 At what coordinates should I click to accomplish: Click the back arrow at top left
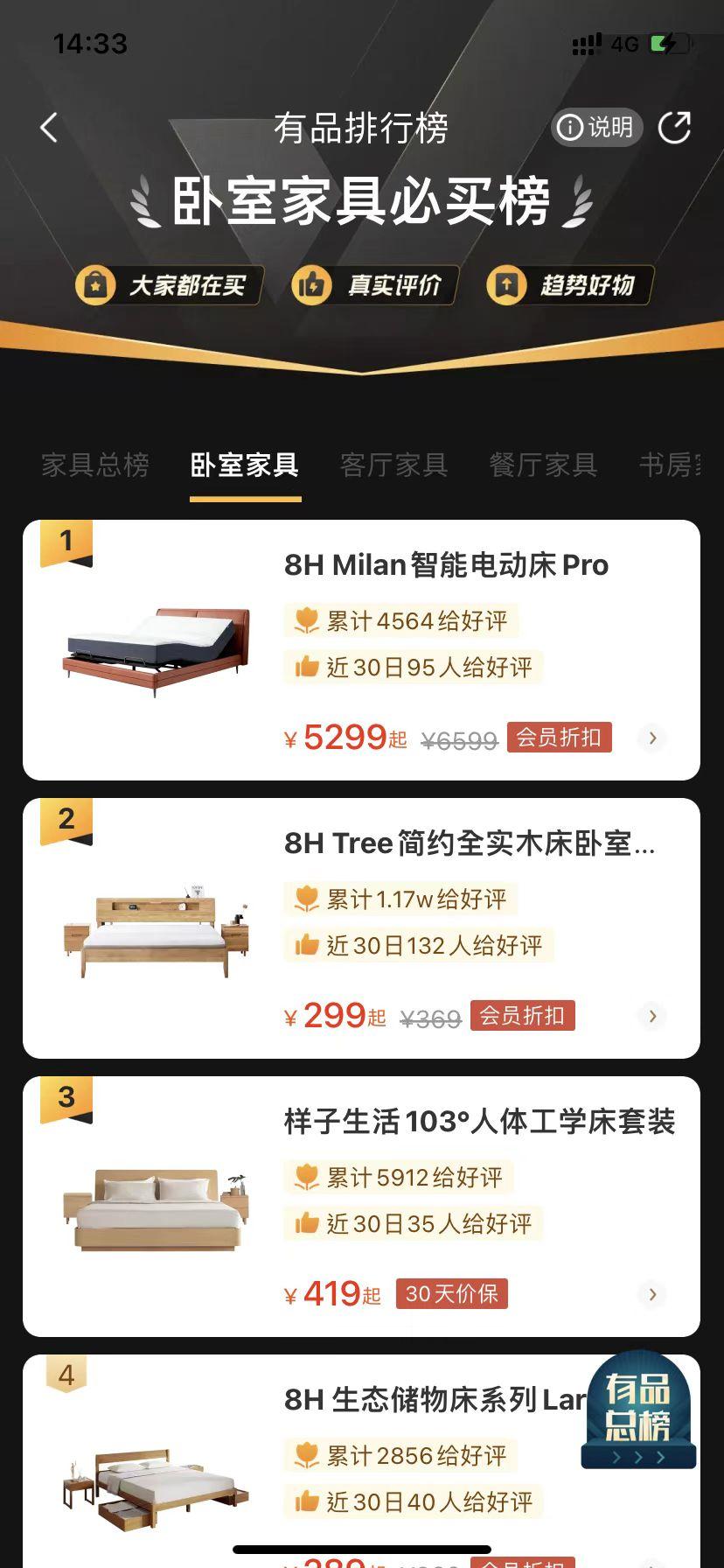tap(48, 127)
